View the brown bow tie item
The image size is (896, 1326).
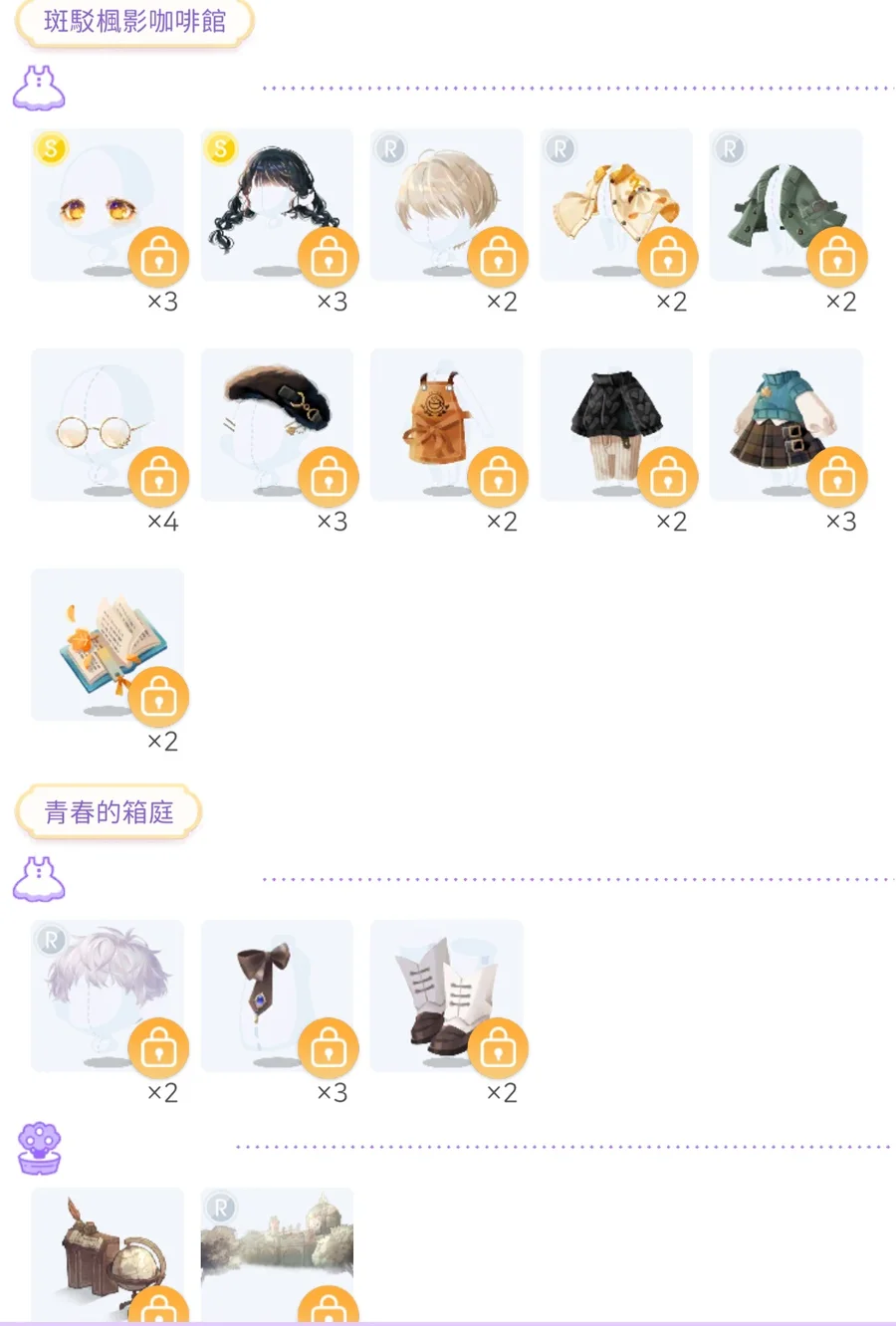click(276, 995)
